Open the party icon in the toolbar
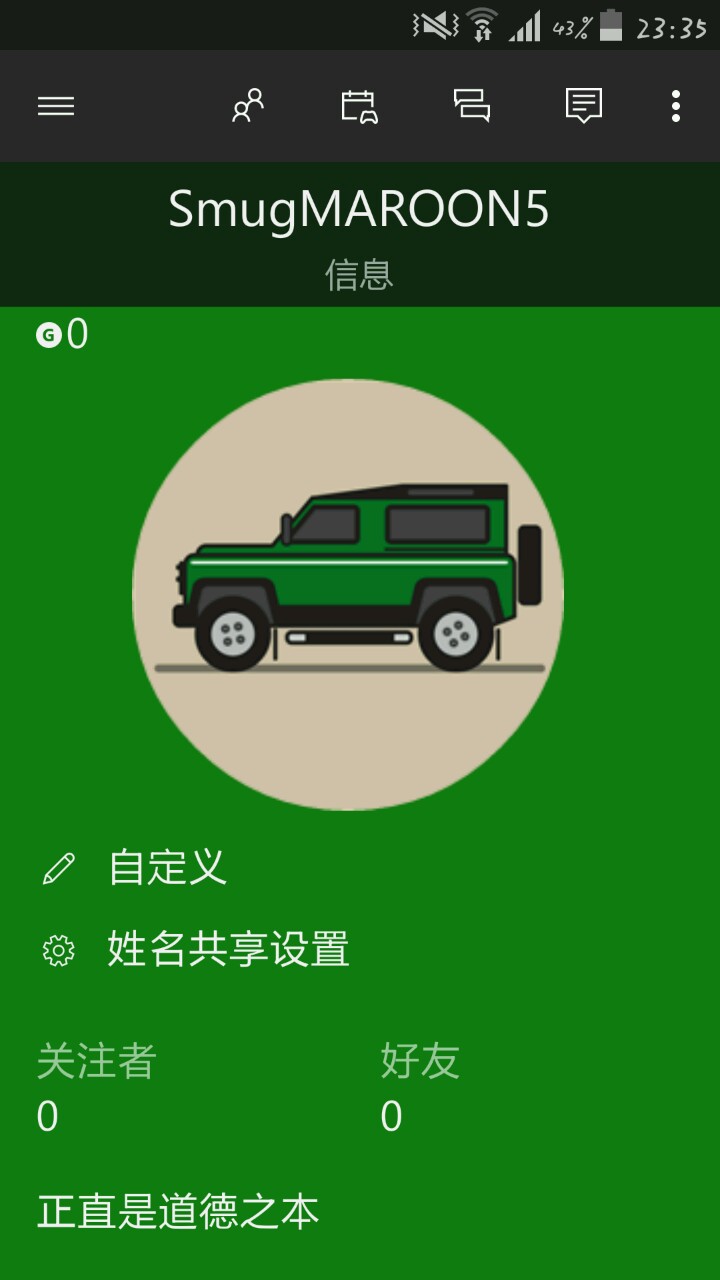Viewport: 720px width, 1280px height. pyautogui.click(x=359, y=106)
